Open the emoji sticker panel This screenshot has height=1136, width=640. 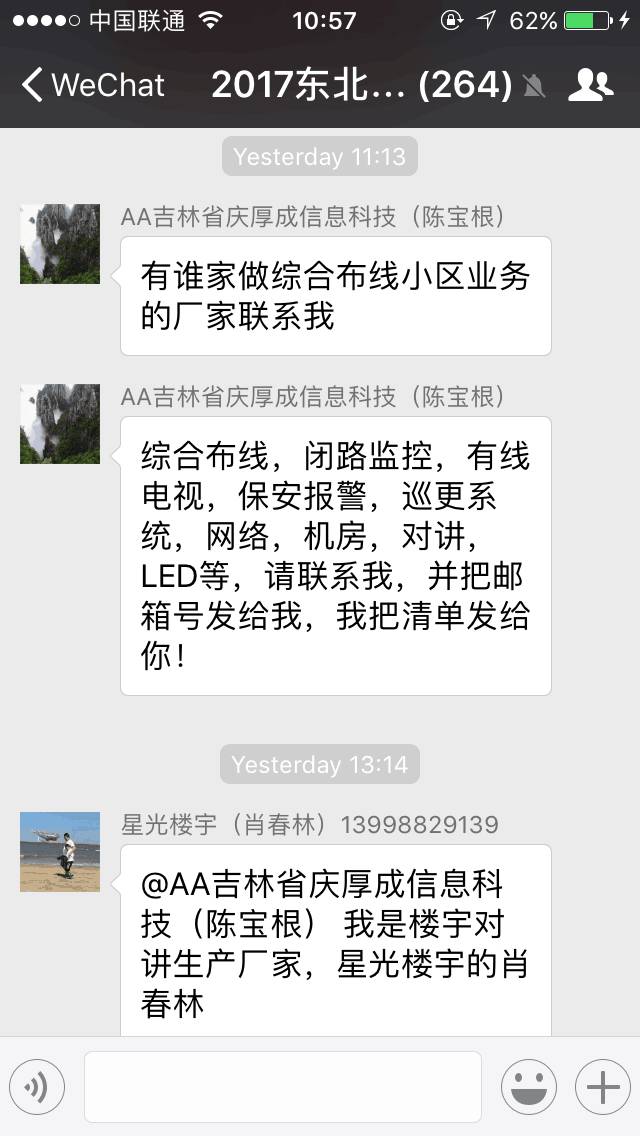coord(528,1086)
